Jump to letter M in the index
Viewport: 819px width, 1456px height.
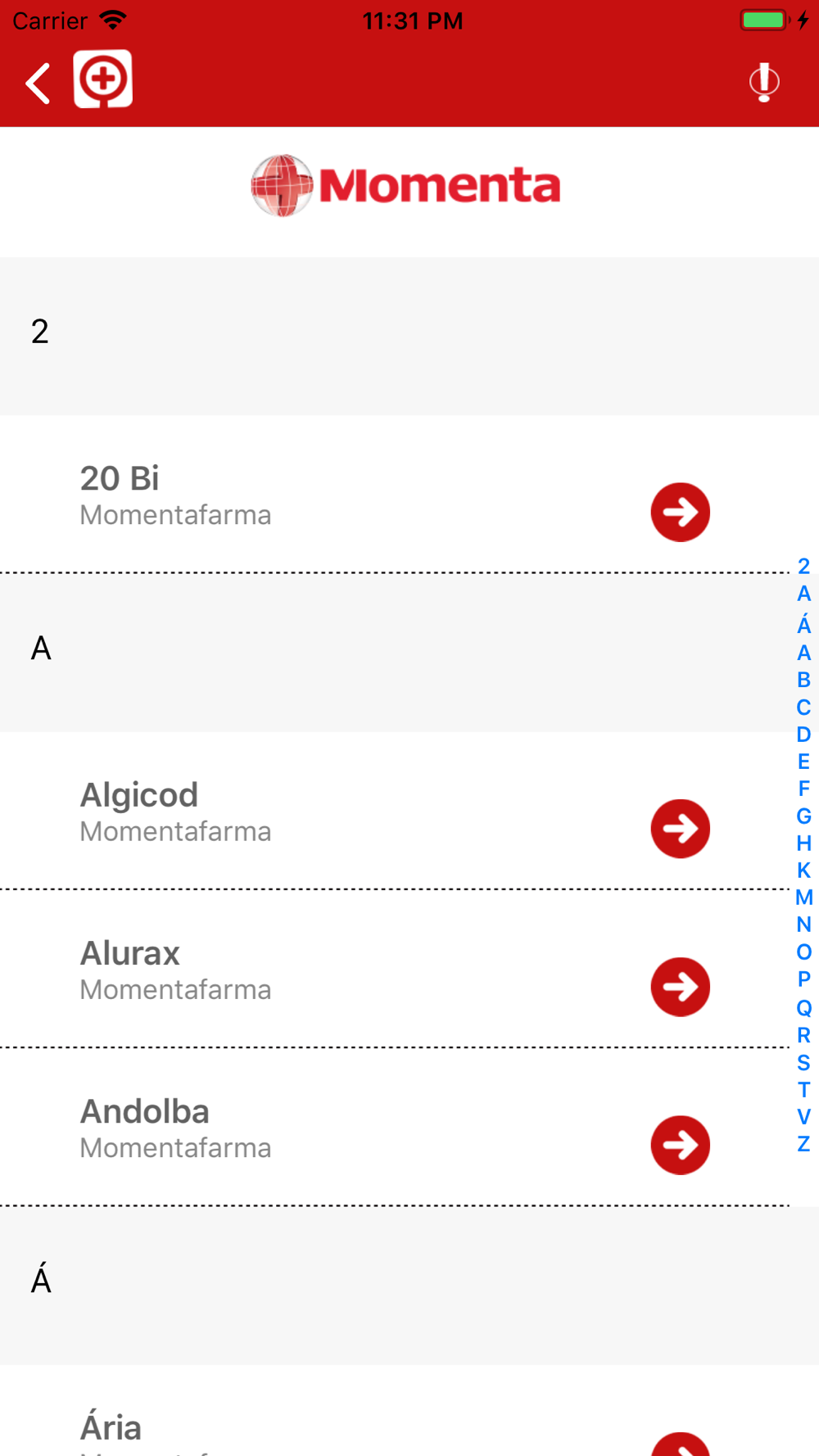click(x=803, y=898)
